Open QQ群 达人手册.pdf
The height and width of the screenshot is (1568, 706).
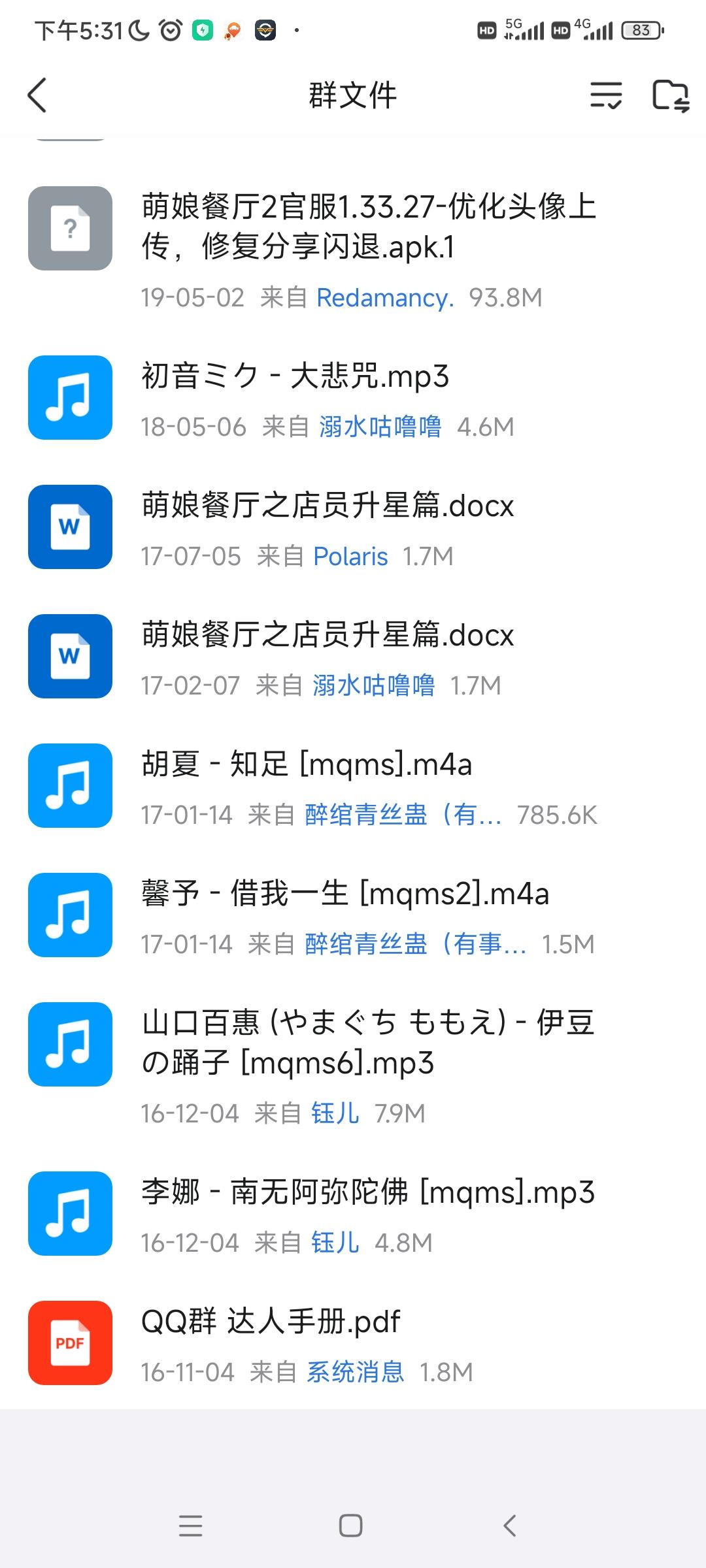click(x=271, y=1322)
